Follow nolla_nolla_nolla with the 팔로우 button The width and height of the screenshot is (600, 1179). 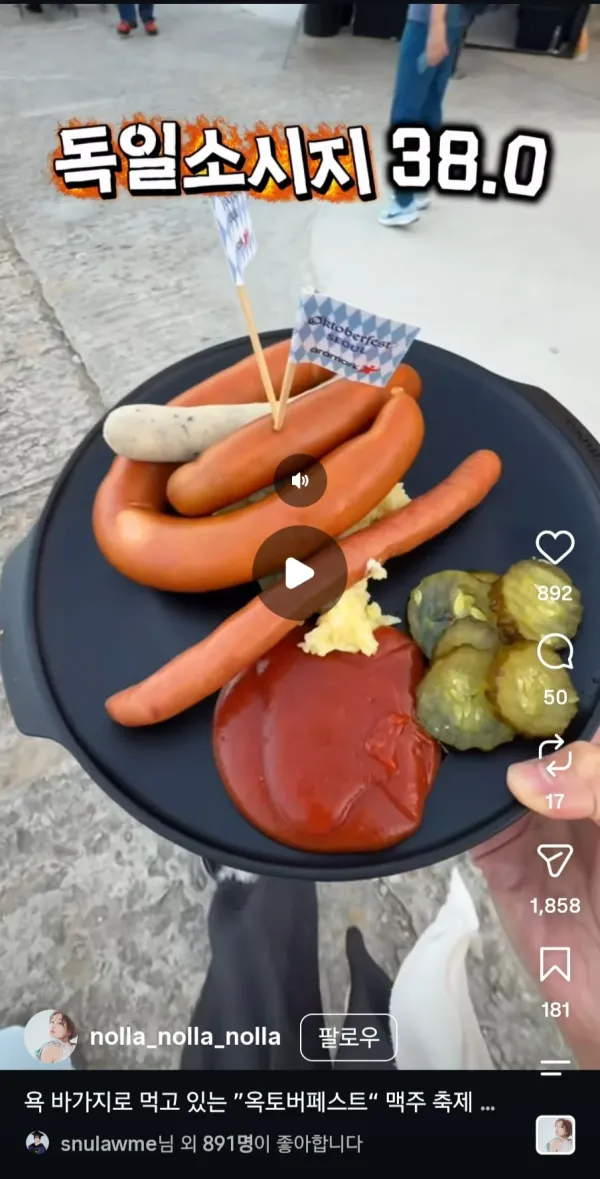pyautogui.click(x=348, y=1038)
